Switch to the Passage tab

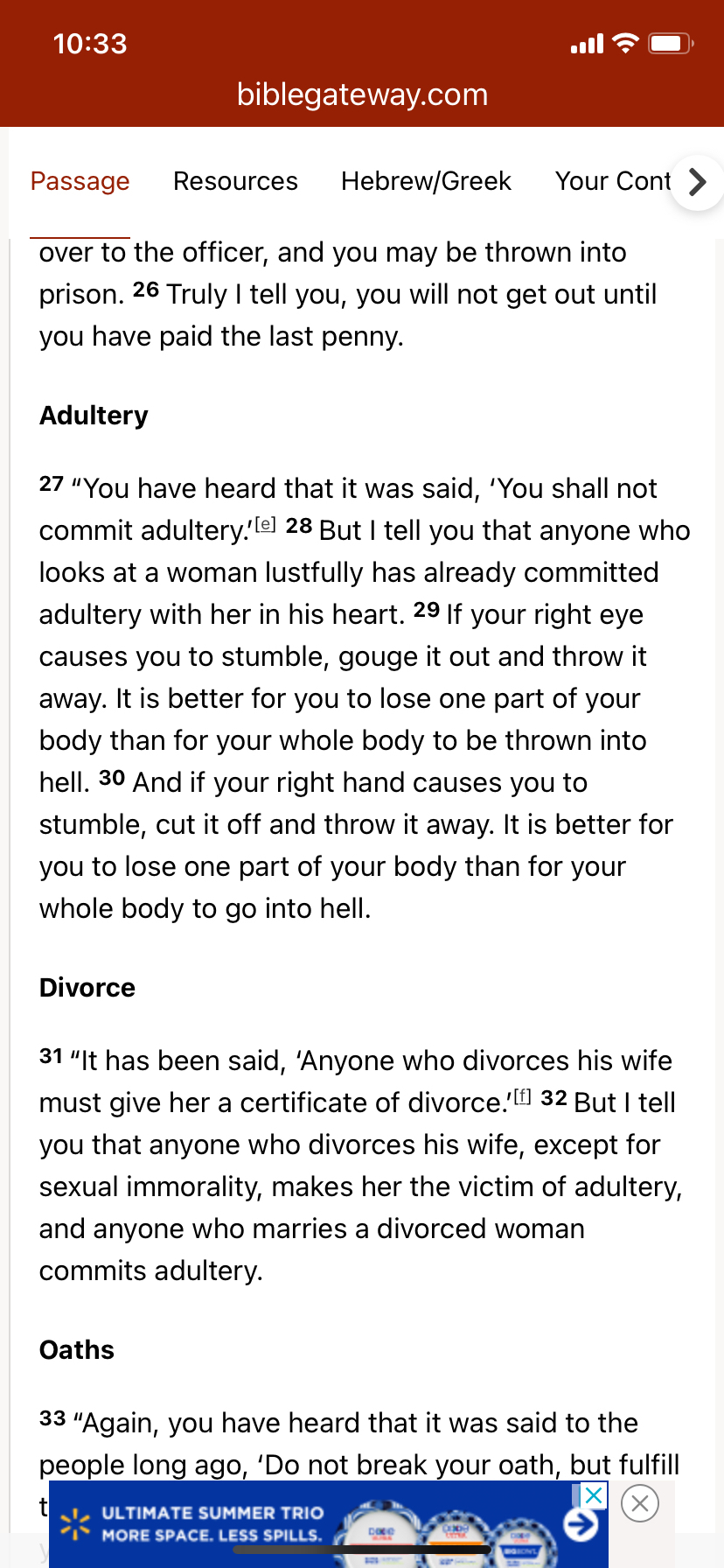click(80, 181)
